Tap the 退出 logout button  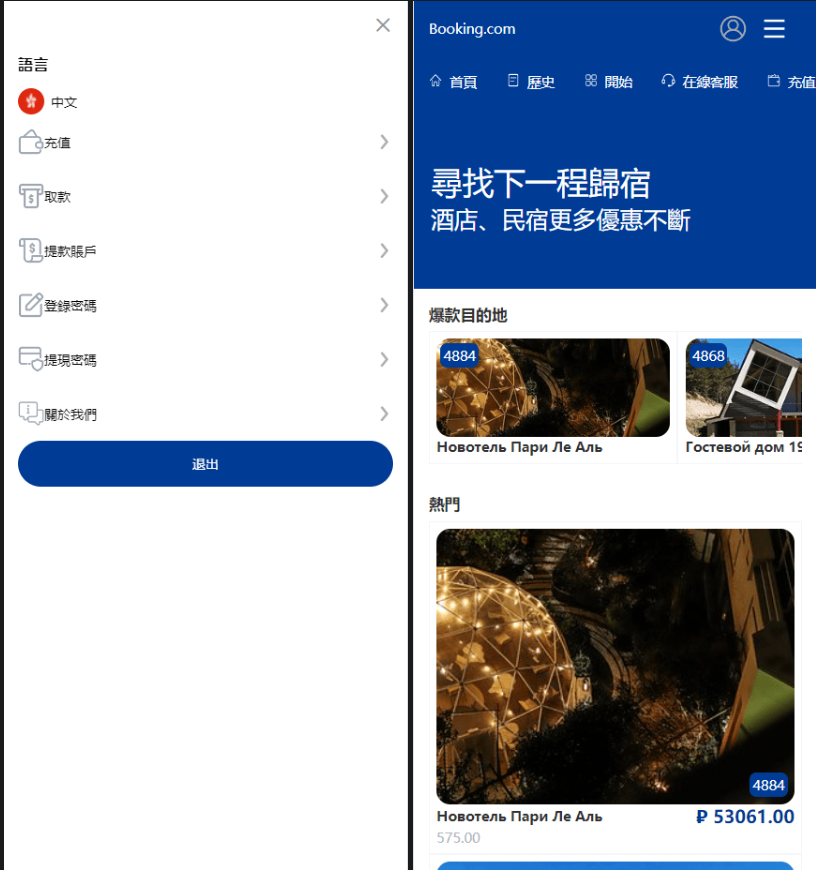click(x=205, y=464)
